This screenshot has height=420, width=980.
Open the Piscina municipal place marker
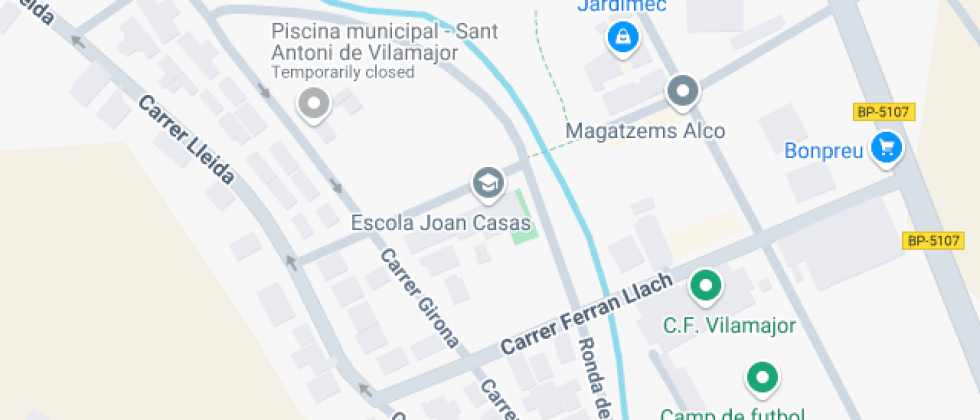click(315, 103)
